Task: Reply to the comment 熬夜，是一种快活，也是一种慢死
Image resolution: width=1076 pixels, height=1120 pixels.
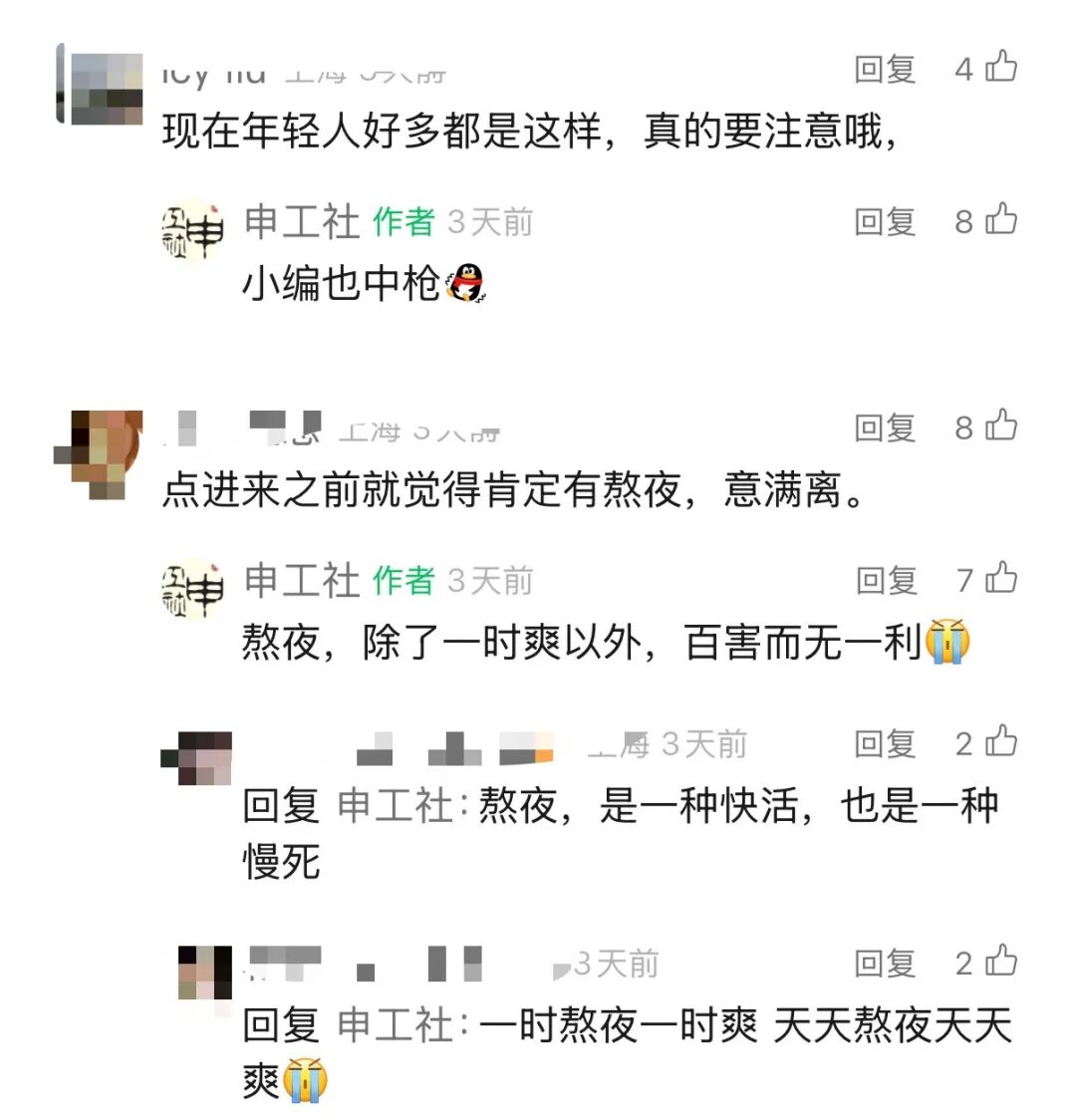Action: (x=885, y=743)
